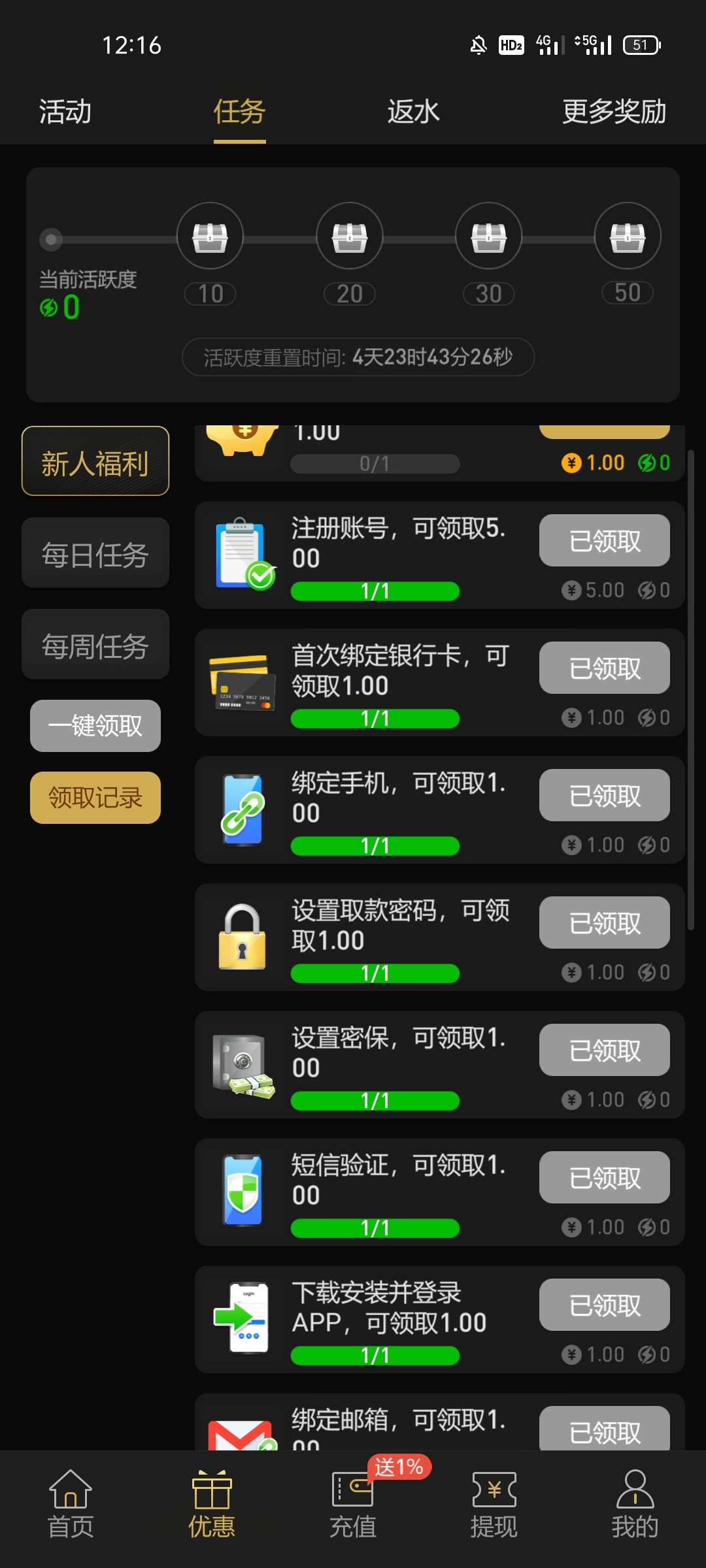
Task: Show the 每周任务 list
Action: [95, 644]
